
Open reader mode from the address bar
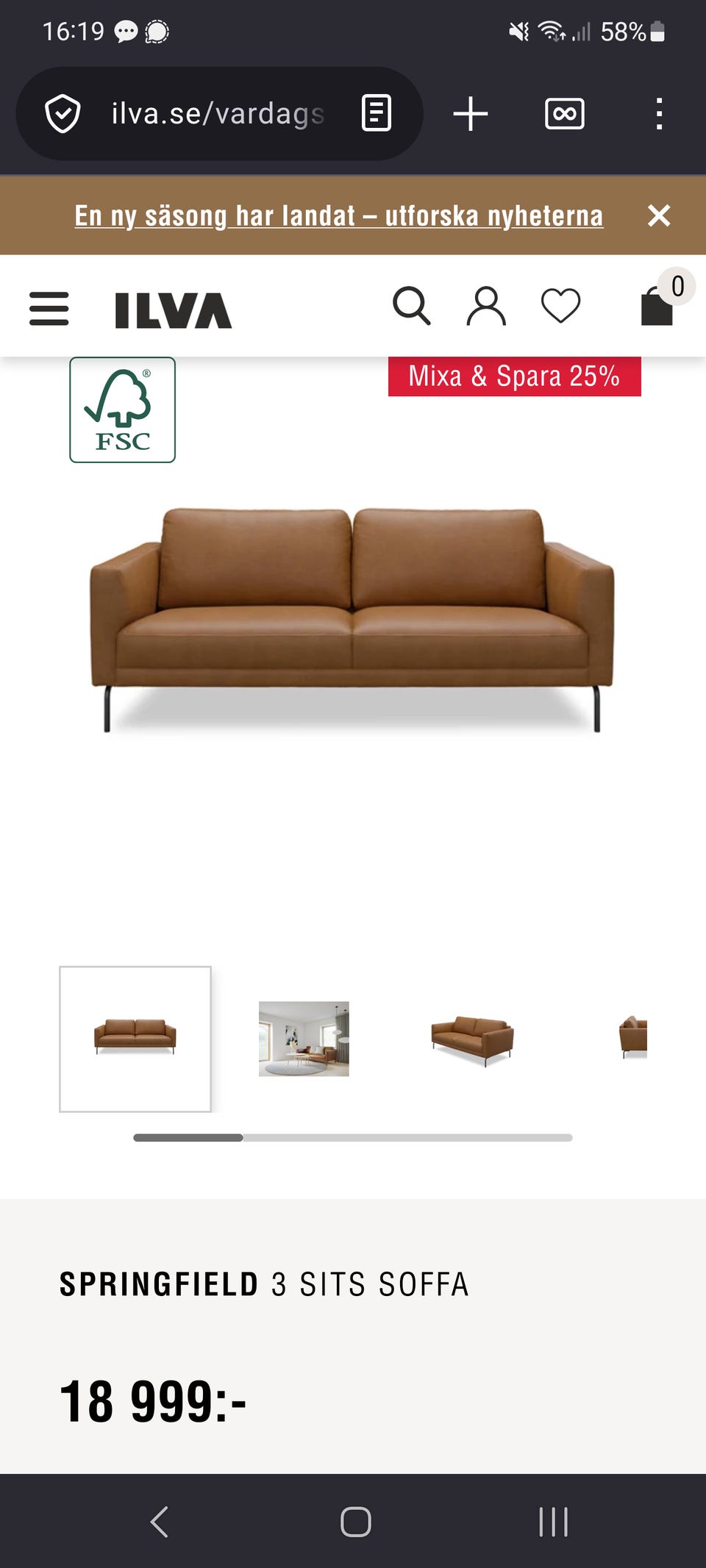click(377, 113)
